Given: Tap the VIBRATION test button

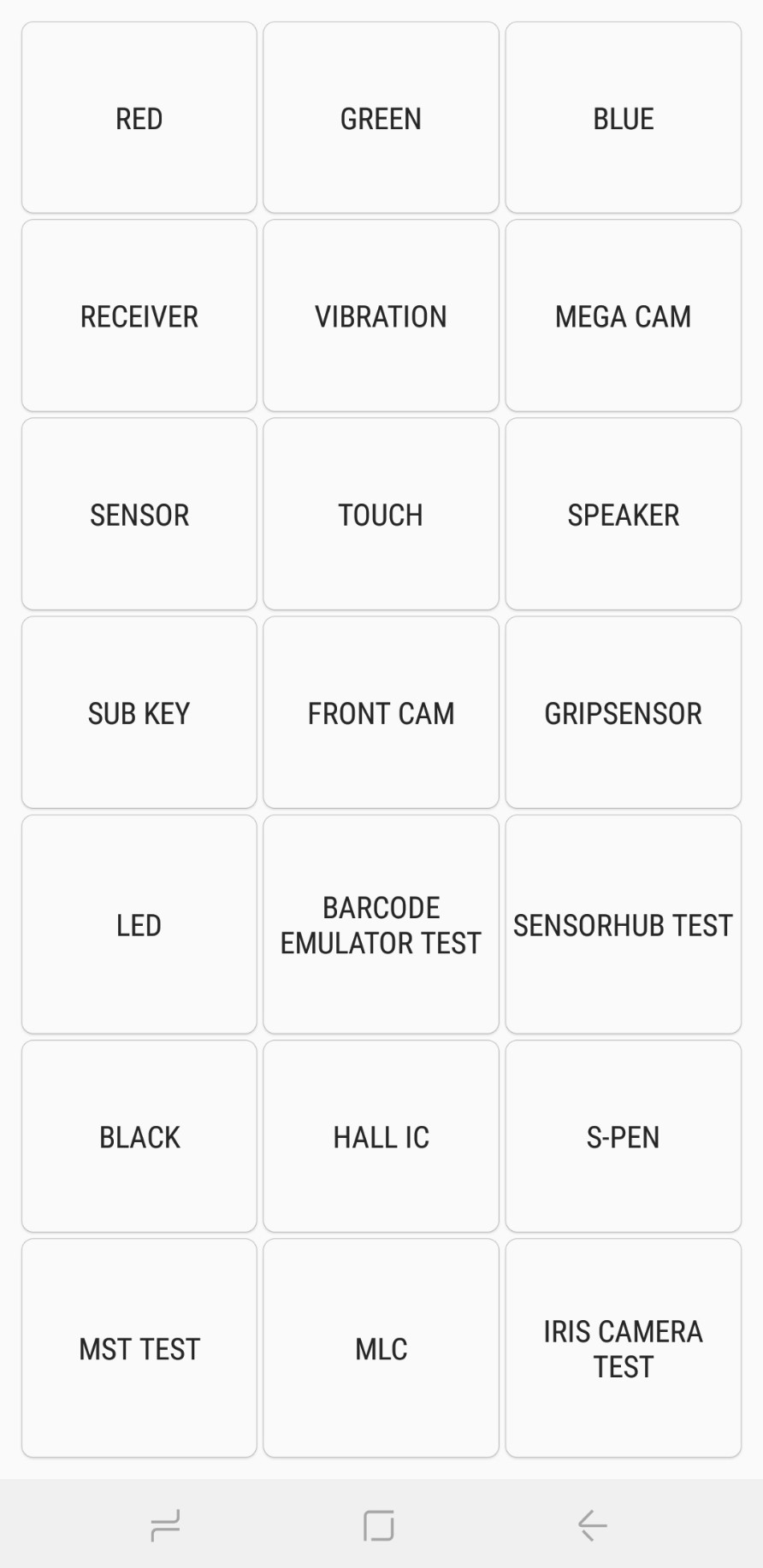Looking at the screenshot, I should (x=381, y=316).
